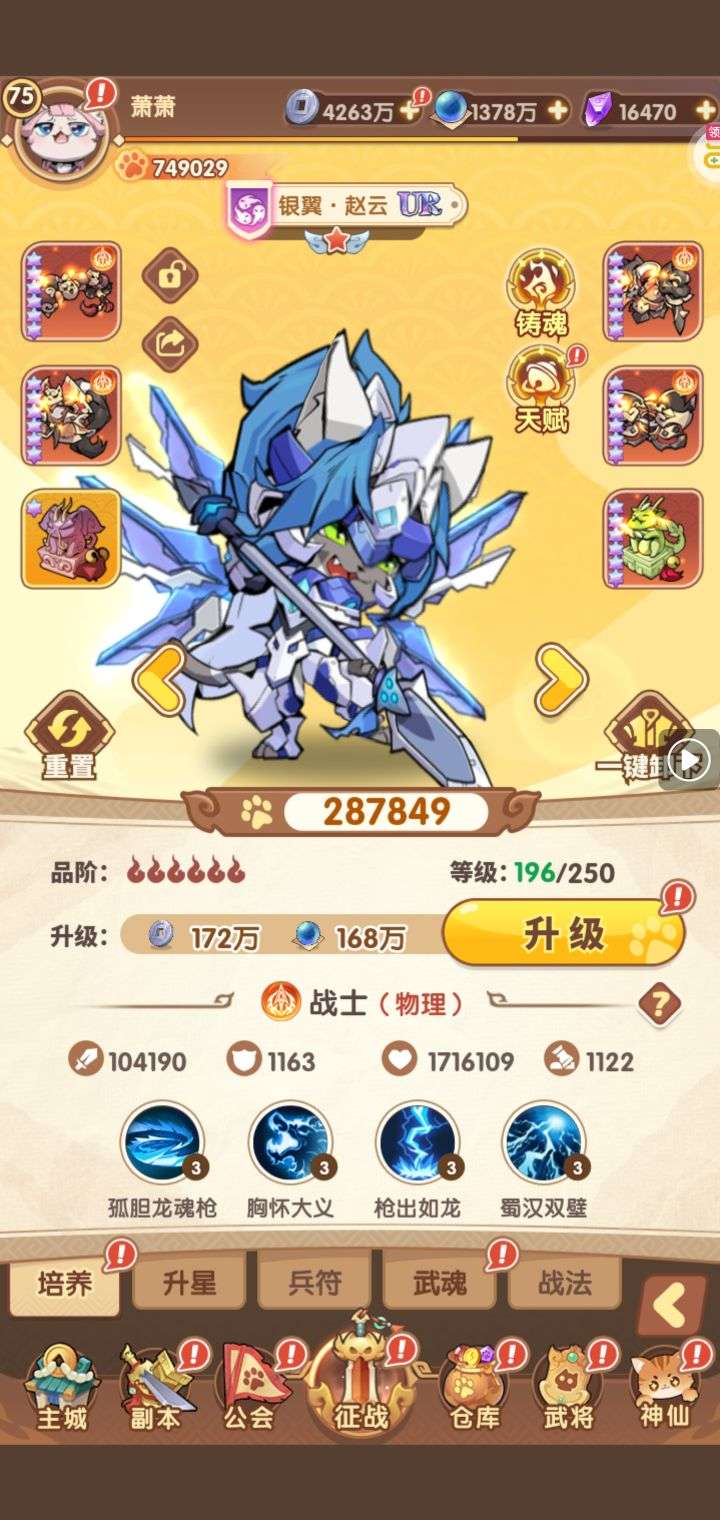Switch to the 兵符 tab
Image resolution: width=720 pixels, height=1520 pixels.
tap(315, 1282)
